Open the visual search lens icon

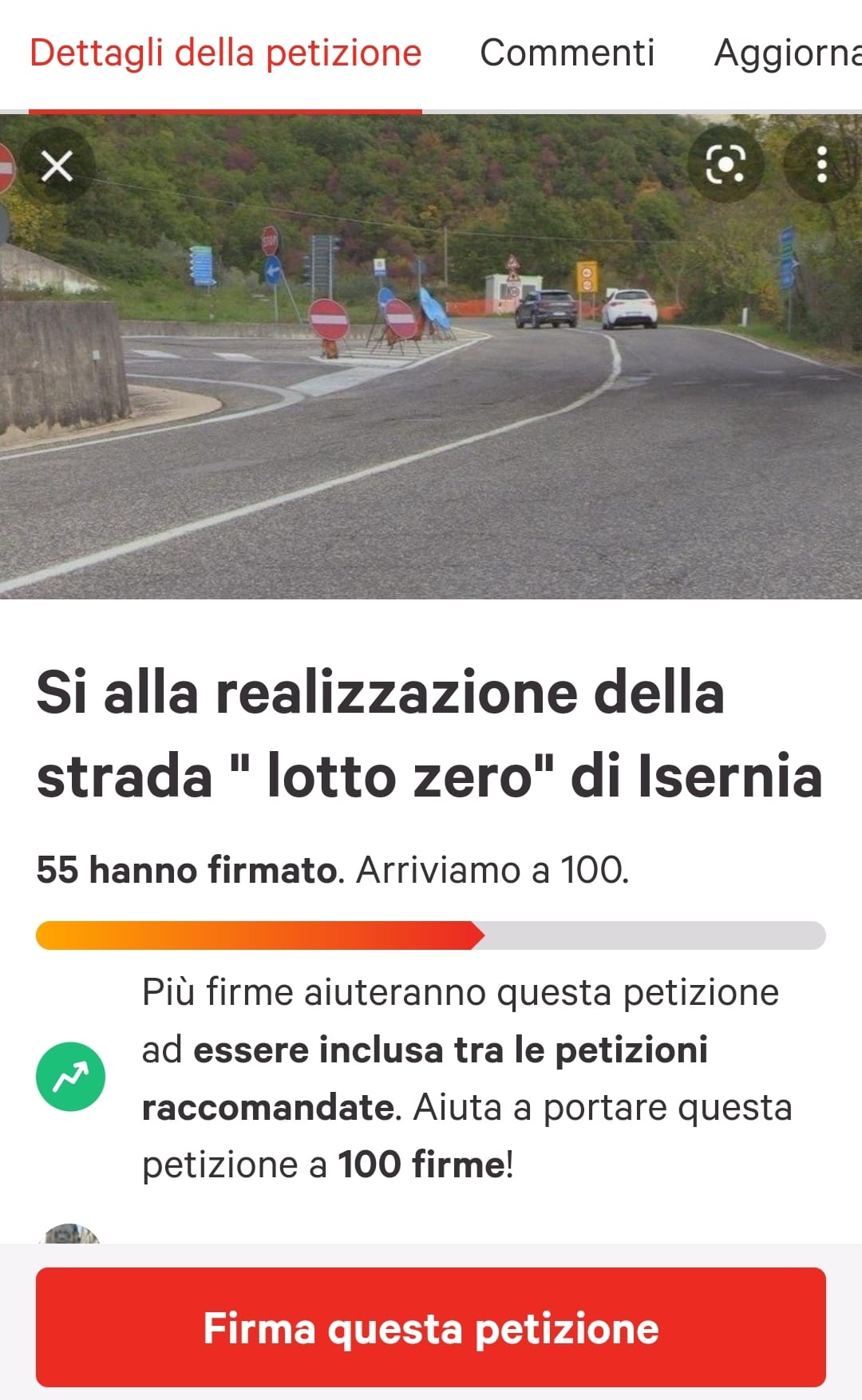pyautogui.click(x=726, y=164)
